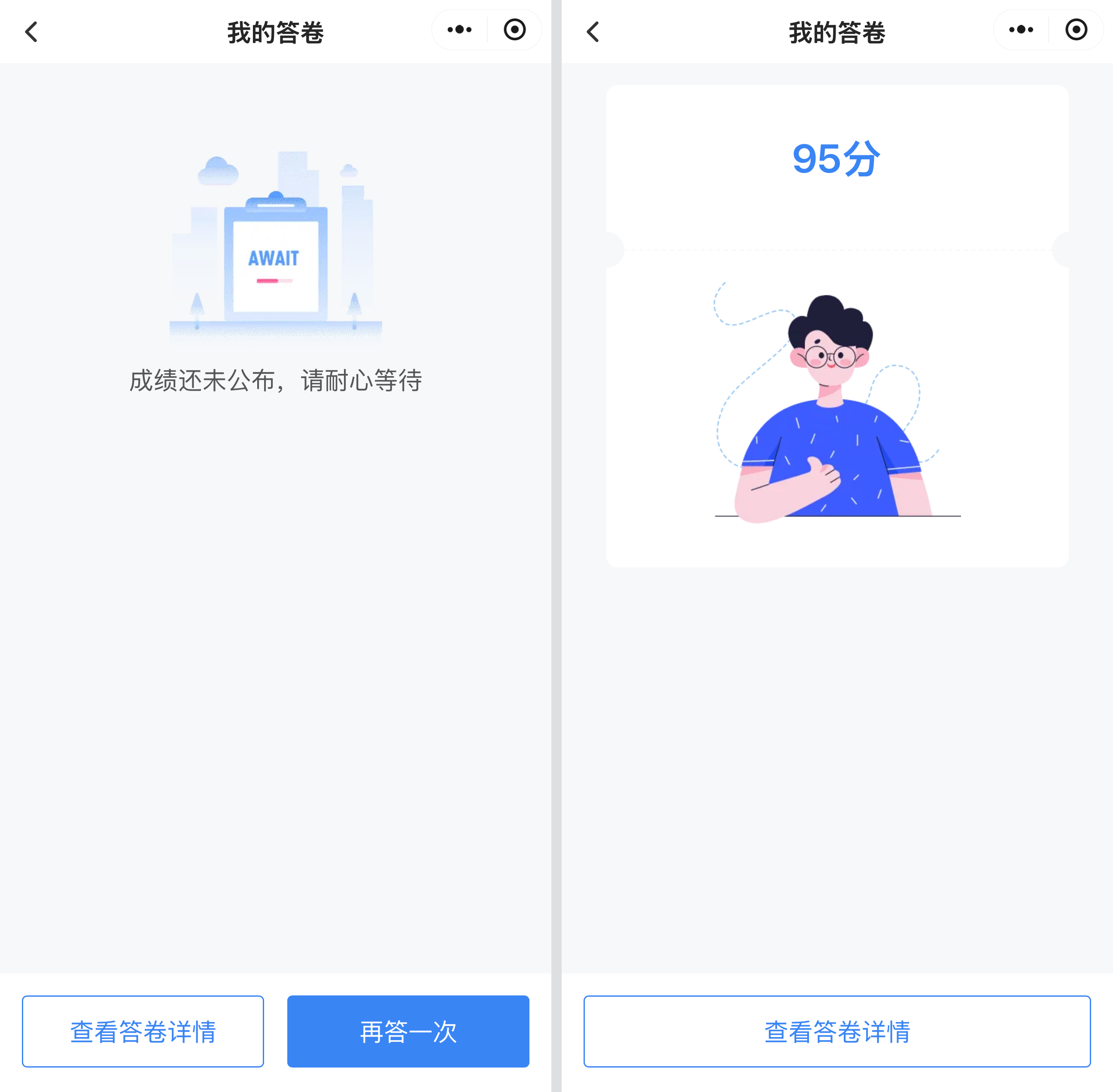This screenshot has height=1092, width=1113.
Task: Open 查看答卷详情 on the 95分 screen
Action: [x=836, y=1031]
